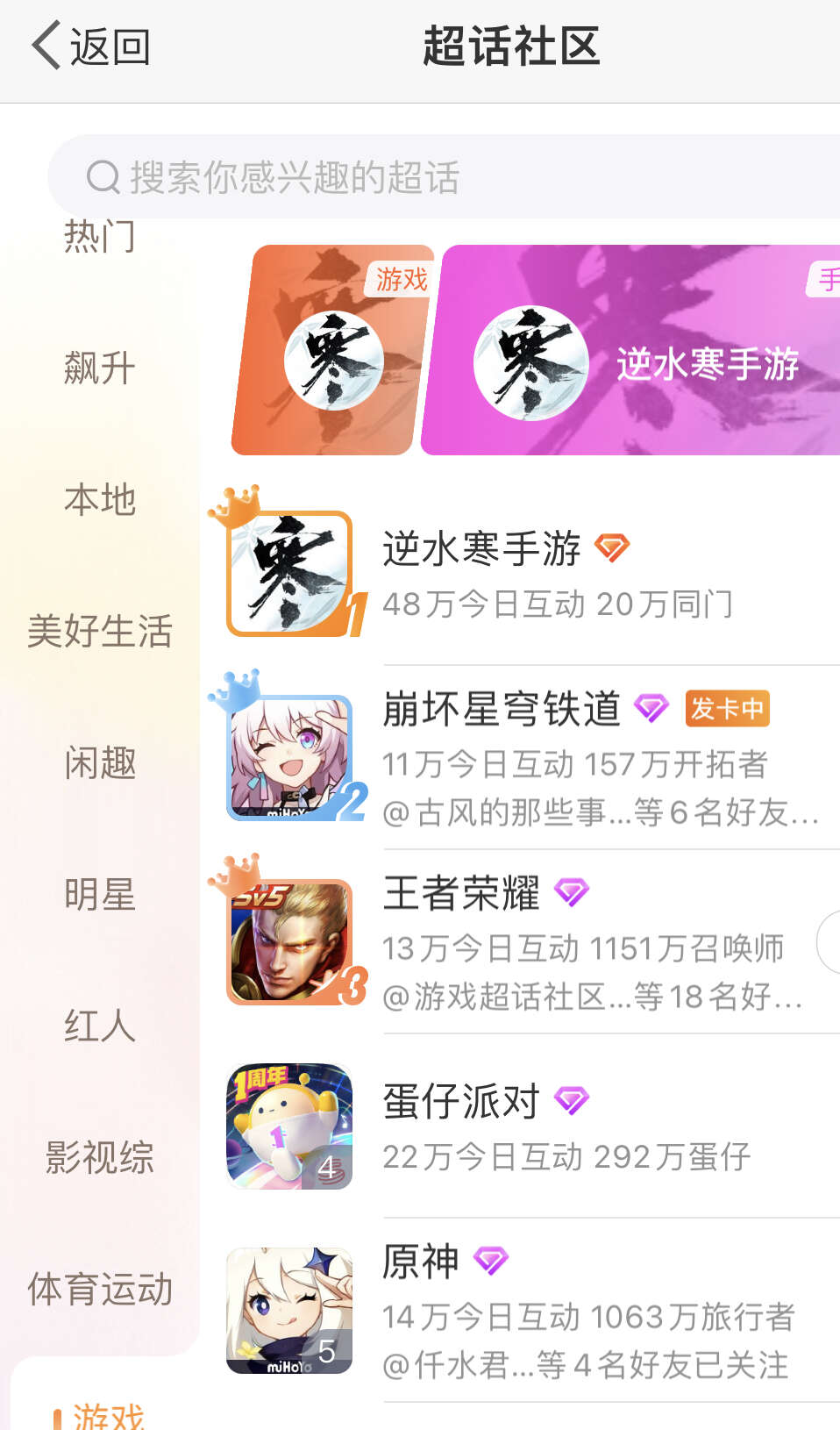Open the 红人 category
Viewport: 840px width, 1430px height.
point(99,1026)
